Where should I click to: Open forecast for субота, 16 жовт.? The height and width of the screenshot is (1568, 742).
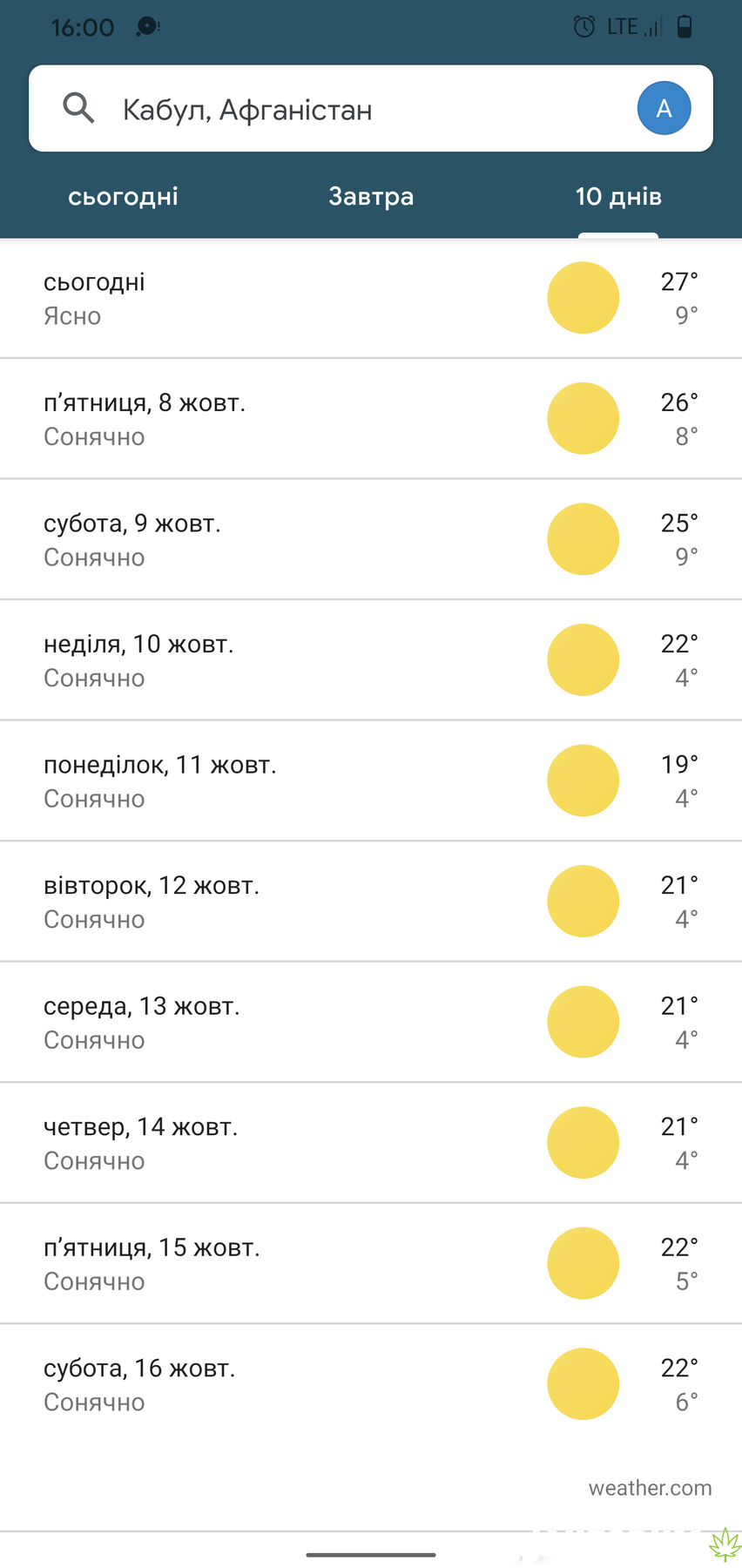point(371,1384)
